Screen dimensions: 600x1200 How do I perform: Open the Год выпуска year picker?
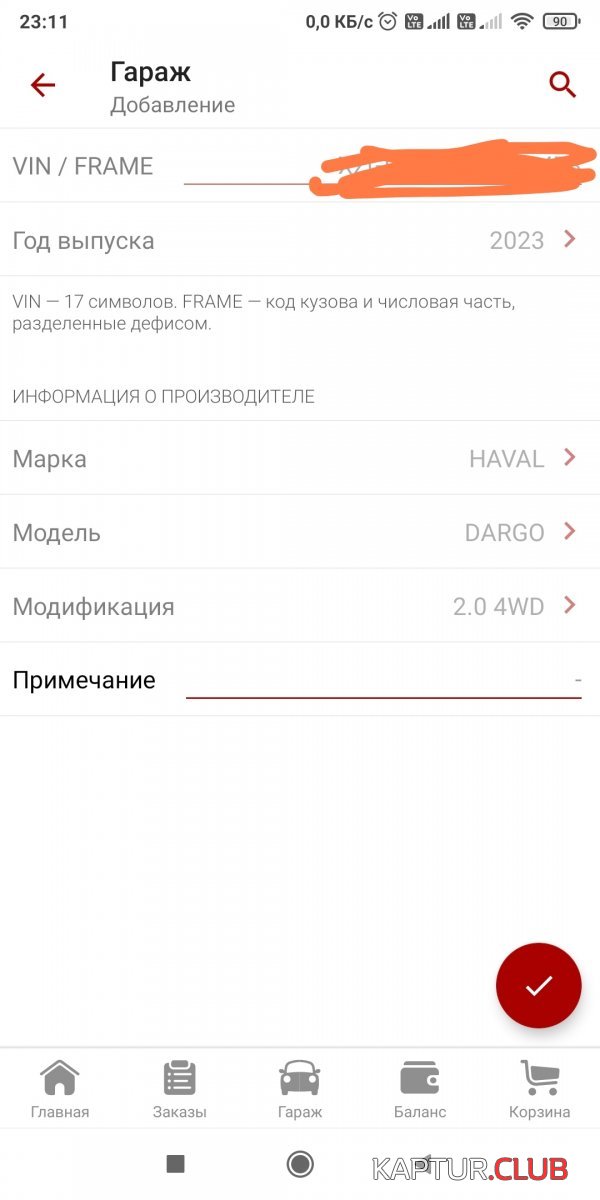[300, 240]
